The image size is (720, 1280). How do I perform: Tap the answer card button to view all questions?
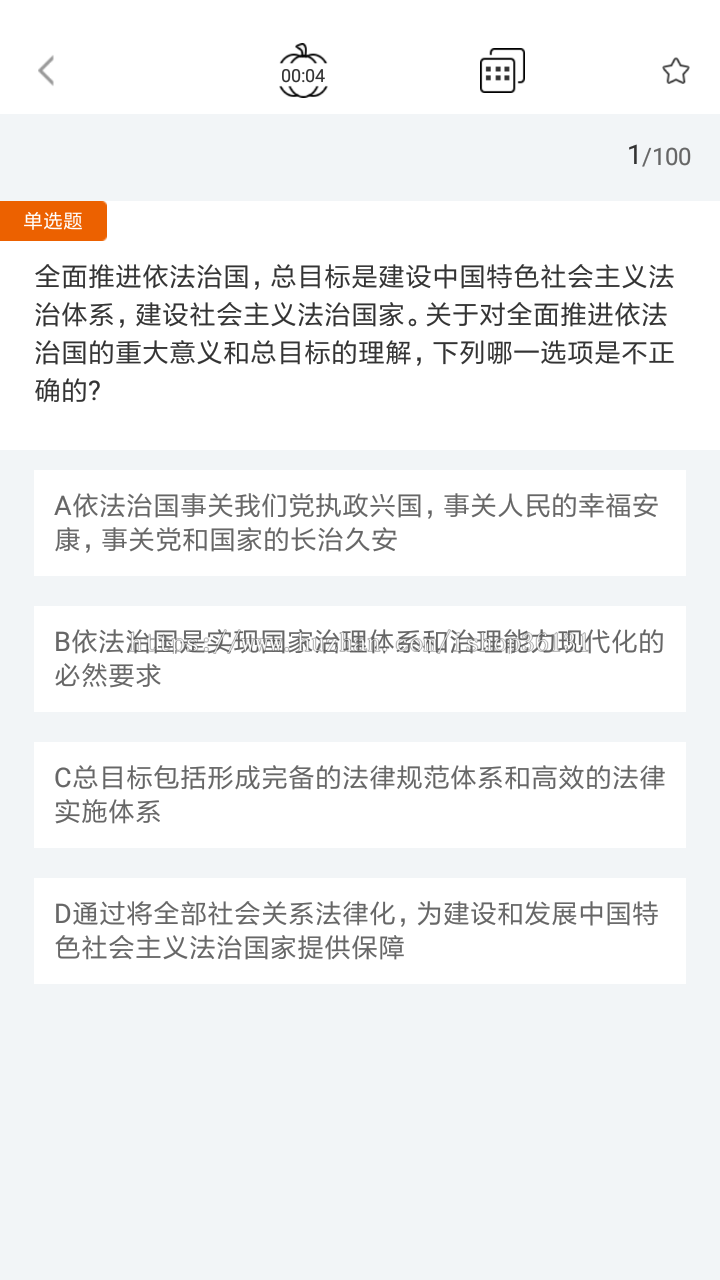500,70
